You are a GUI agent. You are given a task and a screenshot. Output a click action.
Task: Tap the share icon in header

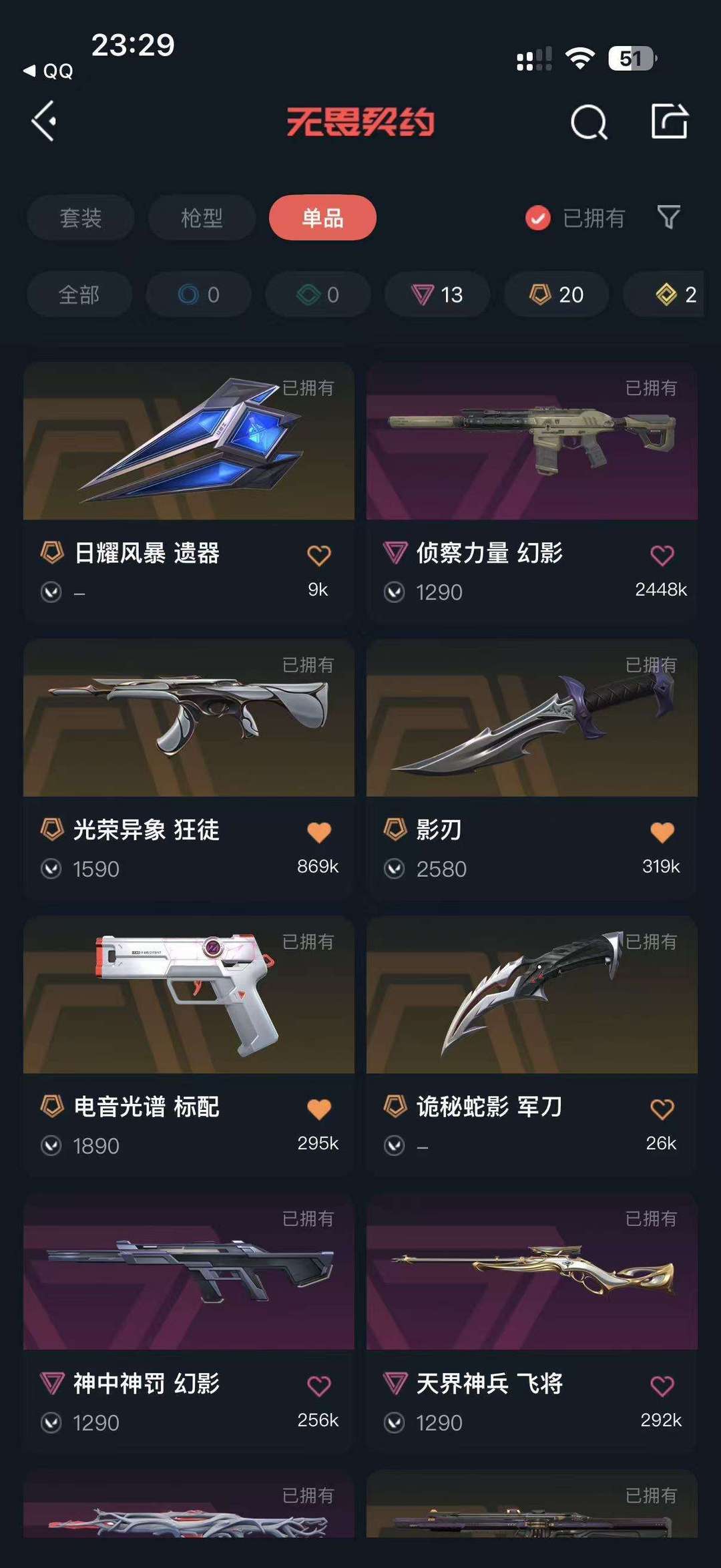pyautogui.click(x=670, y=122)
